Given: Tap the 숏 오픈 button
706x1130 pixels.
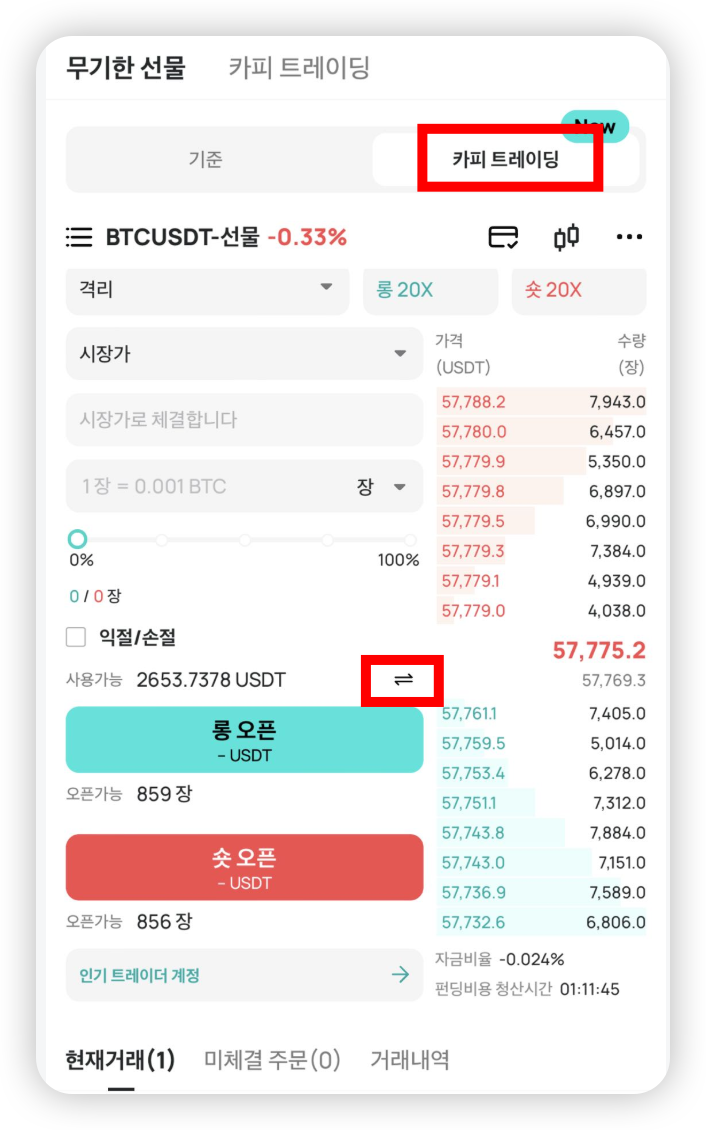Looking at the screenshot, I should (244, 868).
